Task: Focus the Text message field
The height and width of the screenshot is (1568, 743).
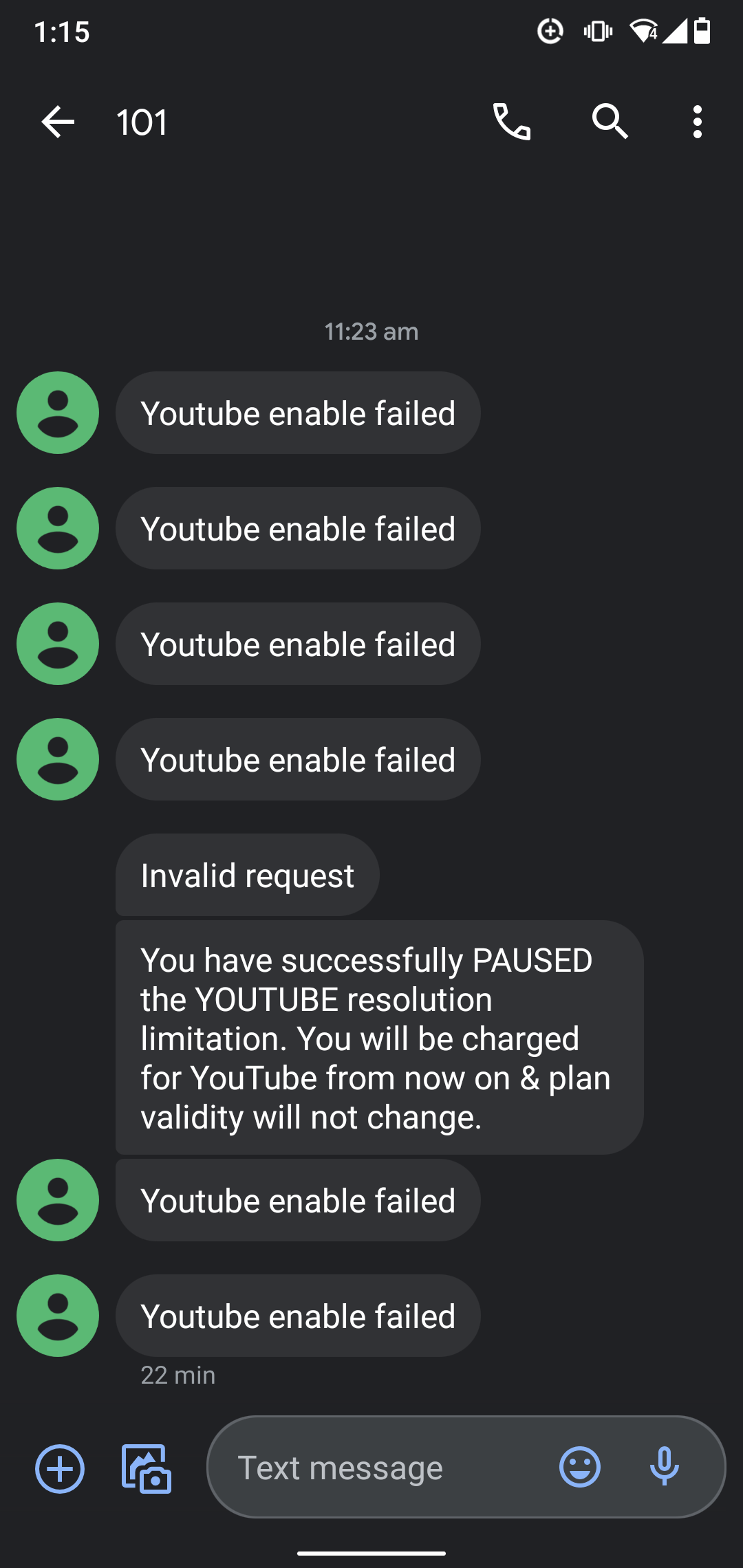Action: point(385,1468)
